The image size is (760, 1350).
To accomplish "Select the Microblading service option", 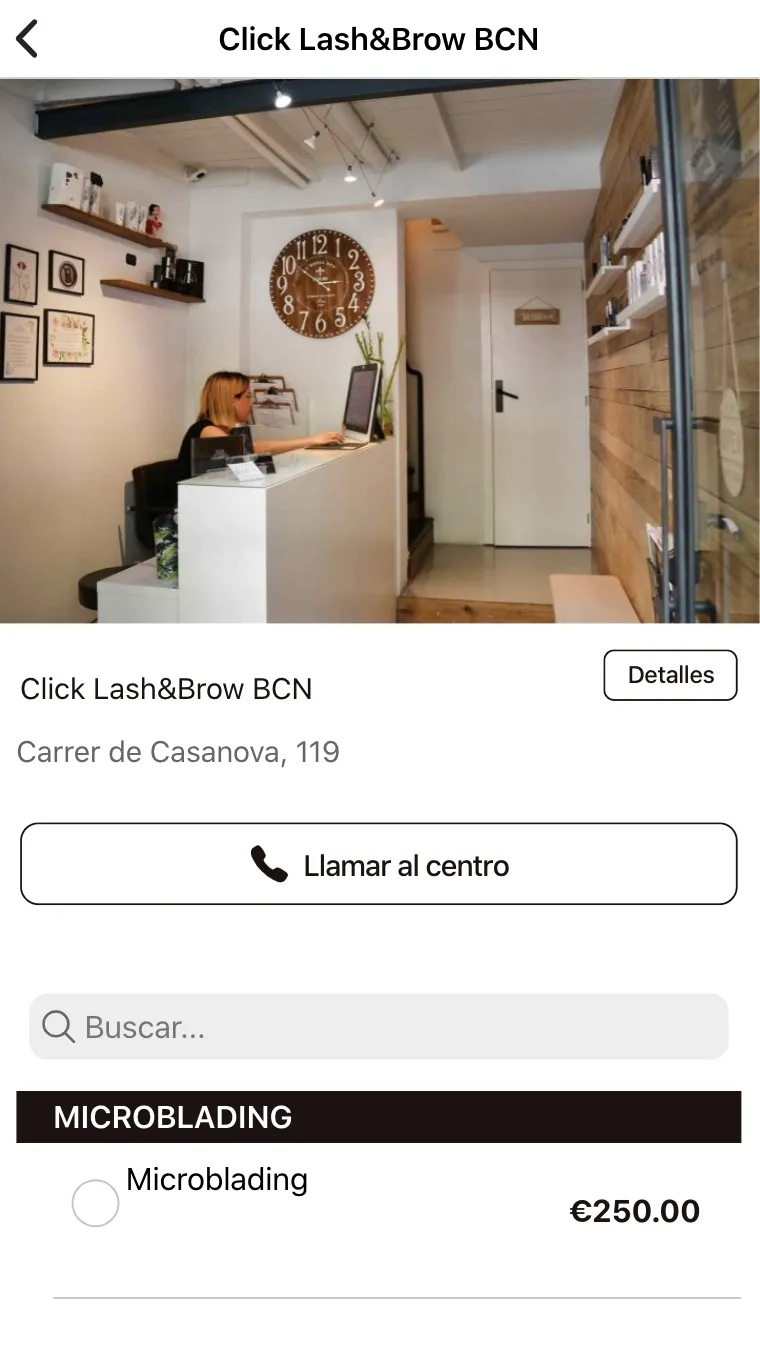I will click(x=96, y=1203).
